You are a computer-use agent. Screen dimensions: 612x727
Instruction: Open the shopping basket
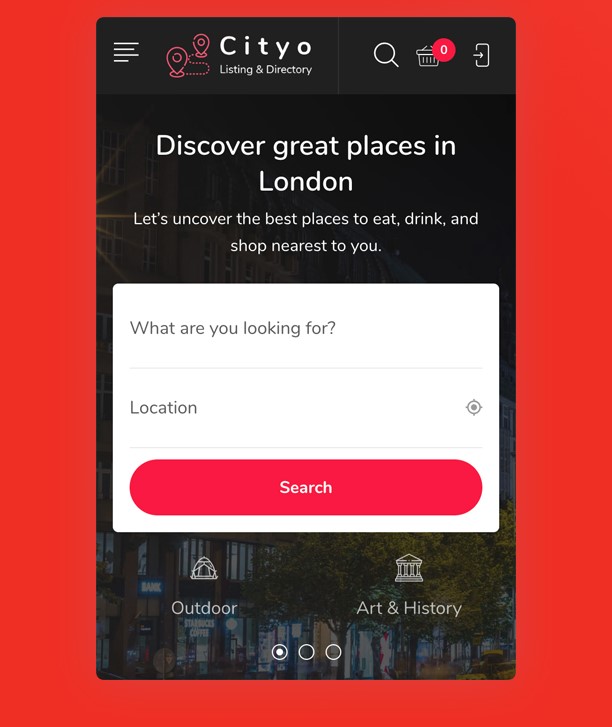pos(429,56)
